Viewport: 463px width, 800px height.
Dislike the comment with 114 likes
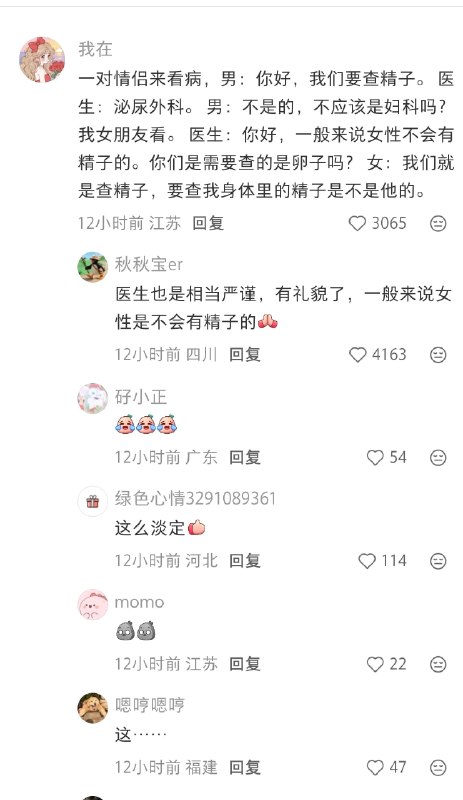438,561
